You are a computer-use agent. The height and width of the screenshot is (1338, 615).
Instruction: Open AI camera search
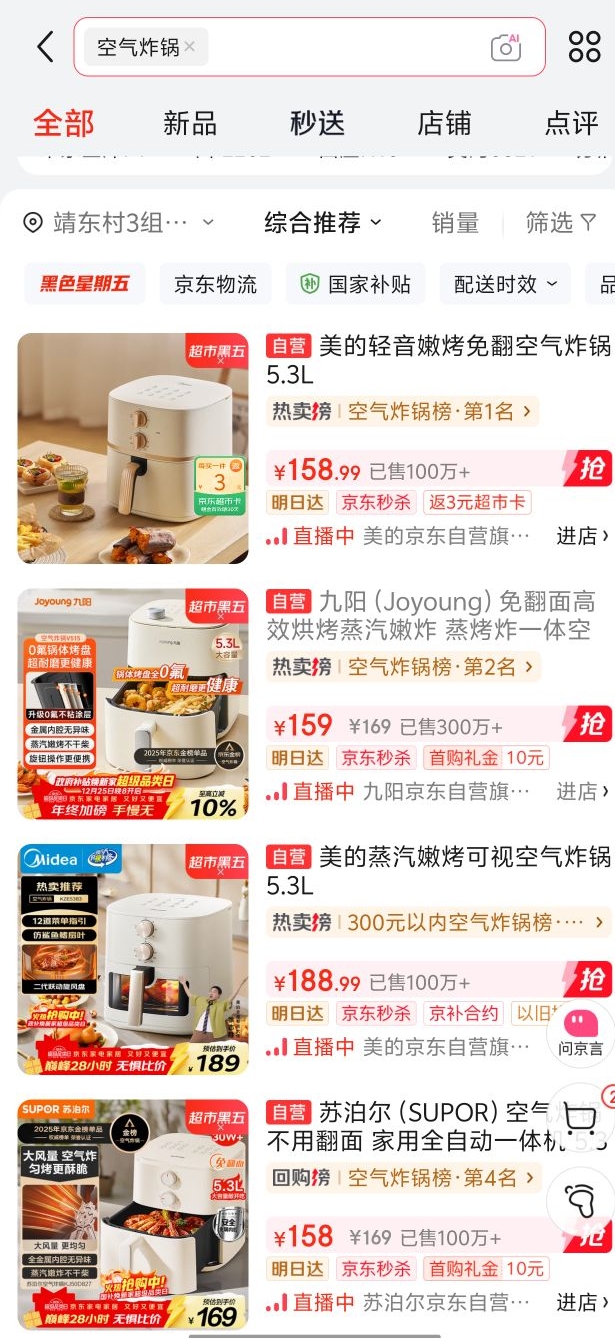click(506, 47)
